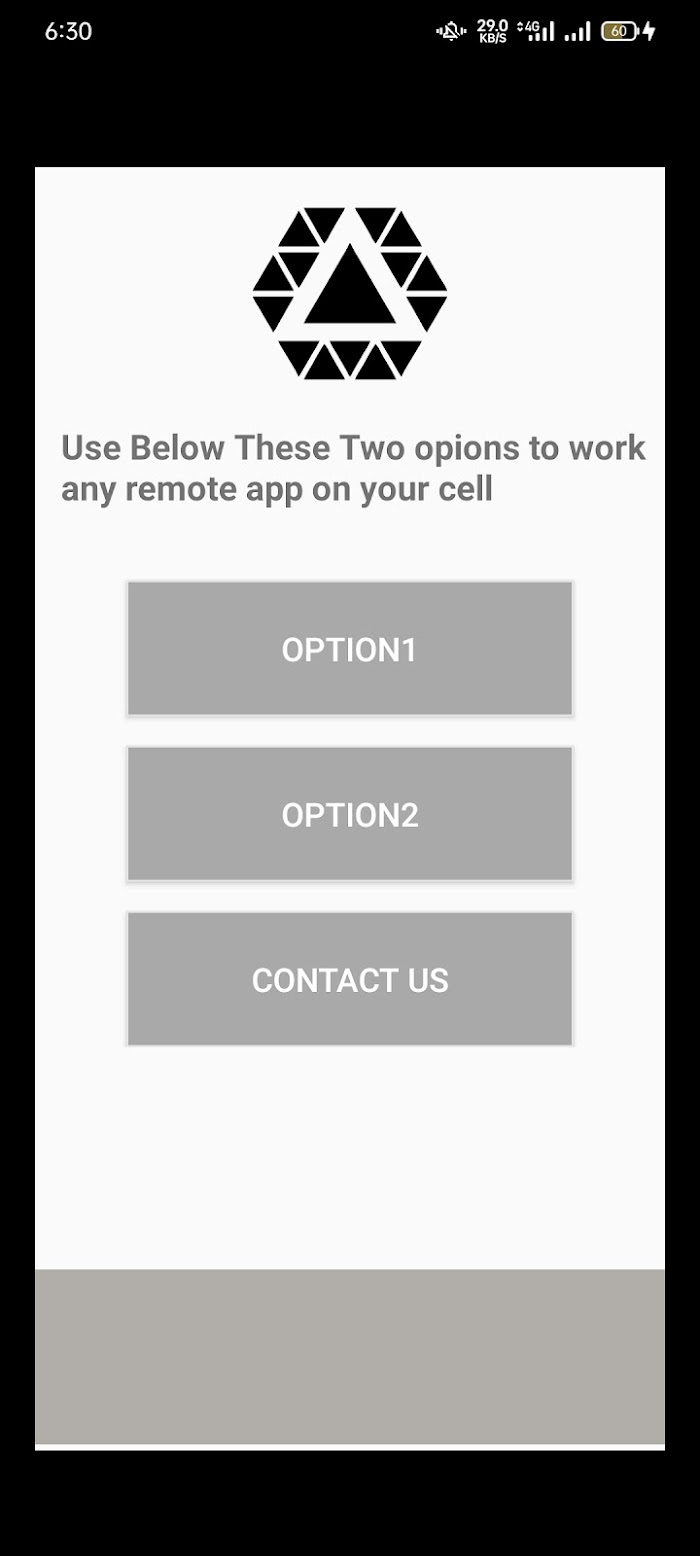Tap the OPTION1 button
Image resolution: width=700 pixels, height=1556 pixels.
coord(349,649)
